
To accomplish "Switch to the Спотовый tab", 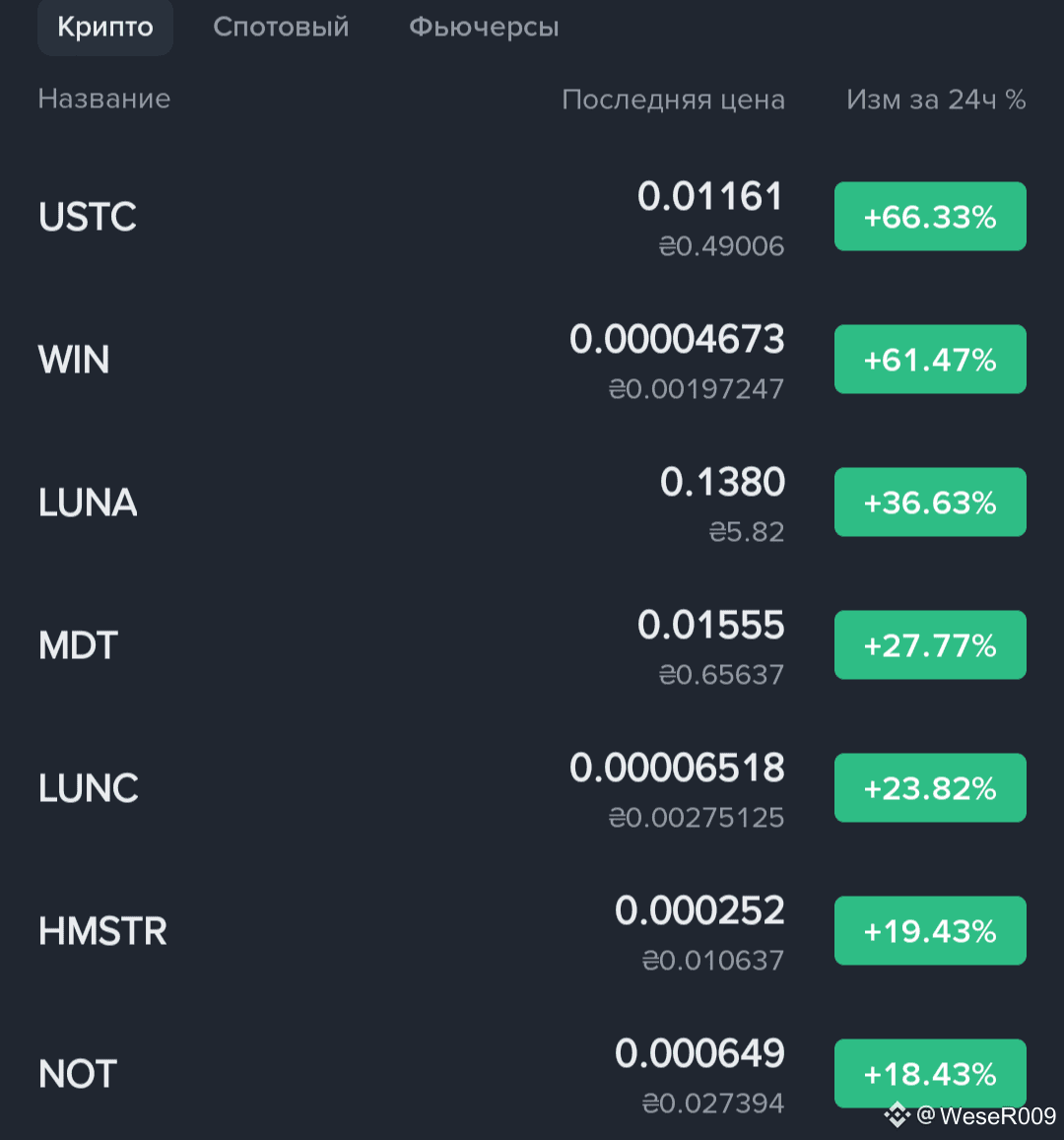I will coord(281,27).
